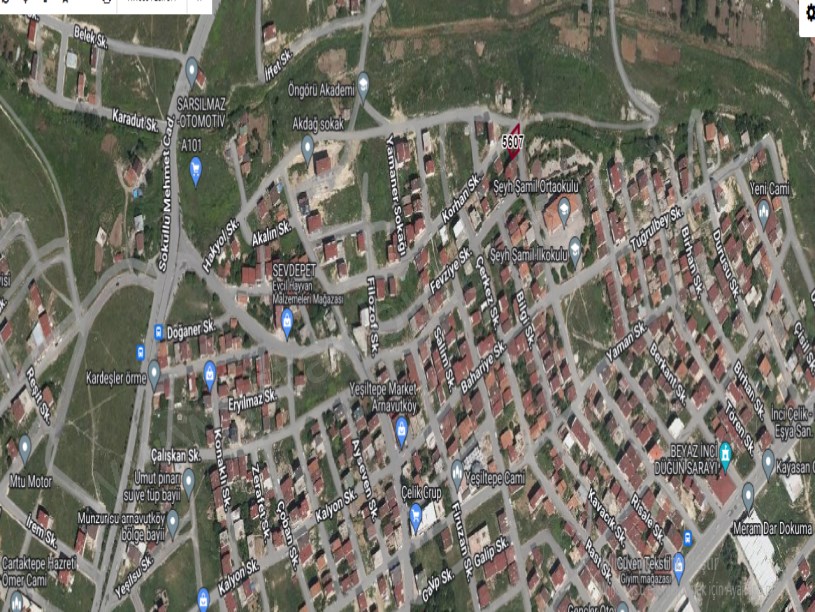Image resolution: width=815 pixels, height=612 pixels.
Task: Tap the Öngörü Akademi pin
Action: pyautogui.click(x=363, y=83)
